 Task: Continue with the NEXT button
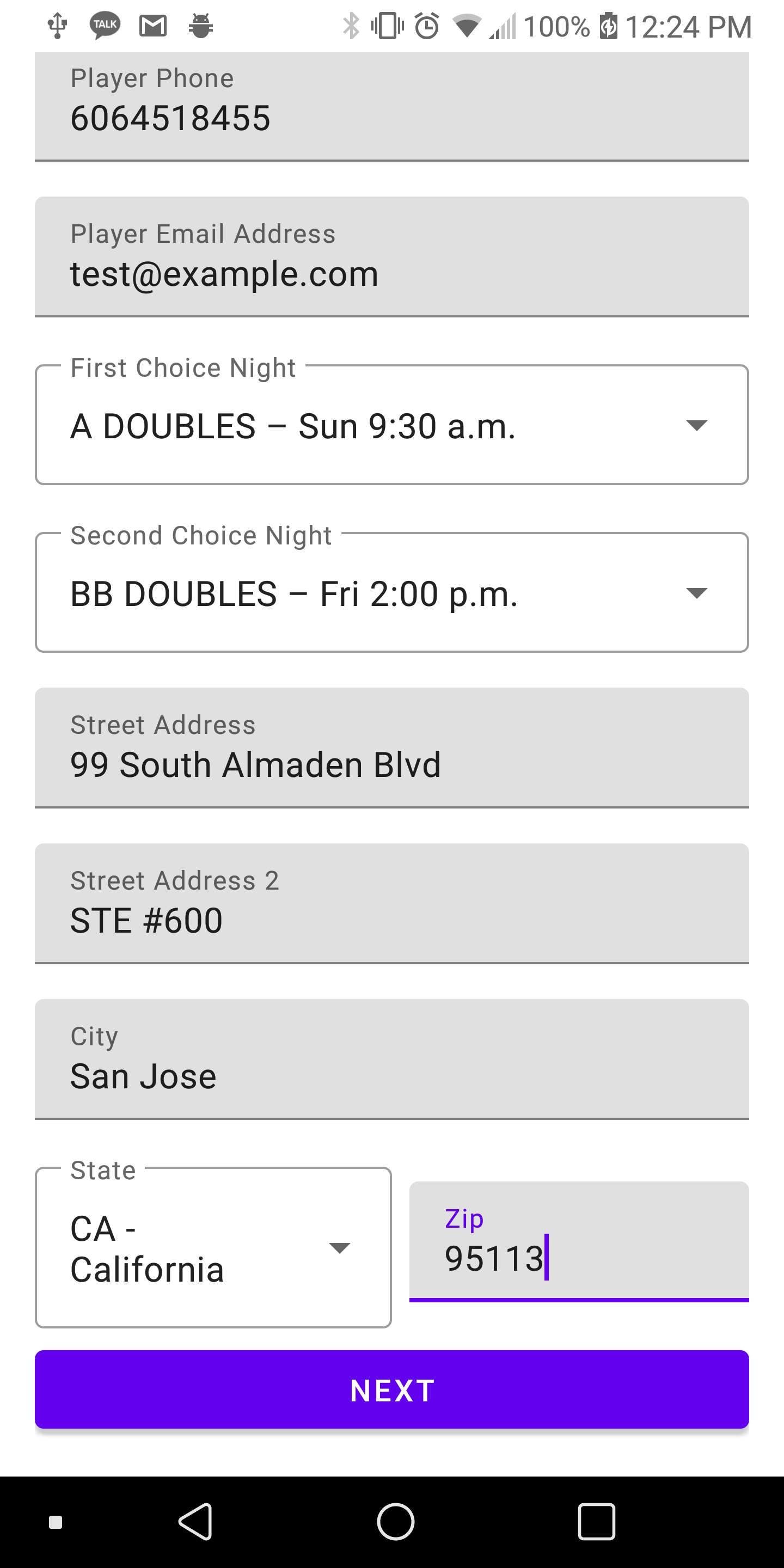pos(391,1389)
